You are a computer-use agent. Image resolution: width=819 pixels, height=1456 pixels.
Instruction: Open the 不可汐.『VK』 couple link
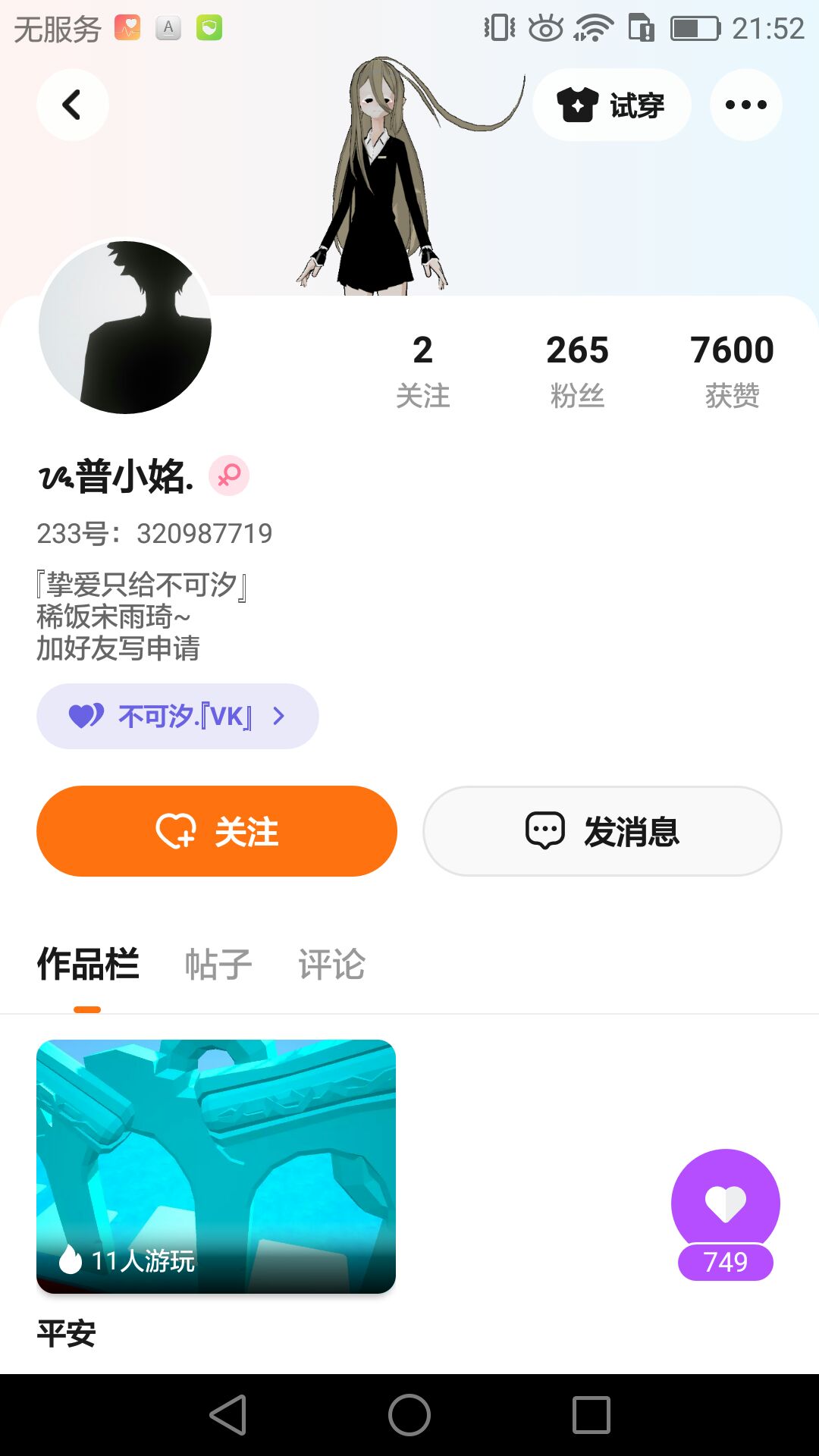pyautogui.click(x=177, y=716)
